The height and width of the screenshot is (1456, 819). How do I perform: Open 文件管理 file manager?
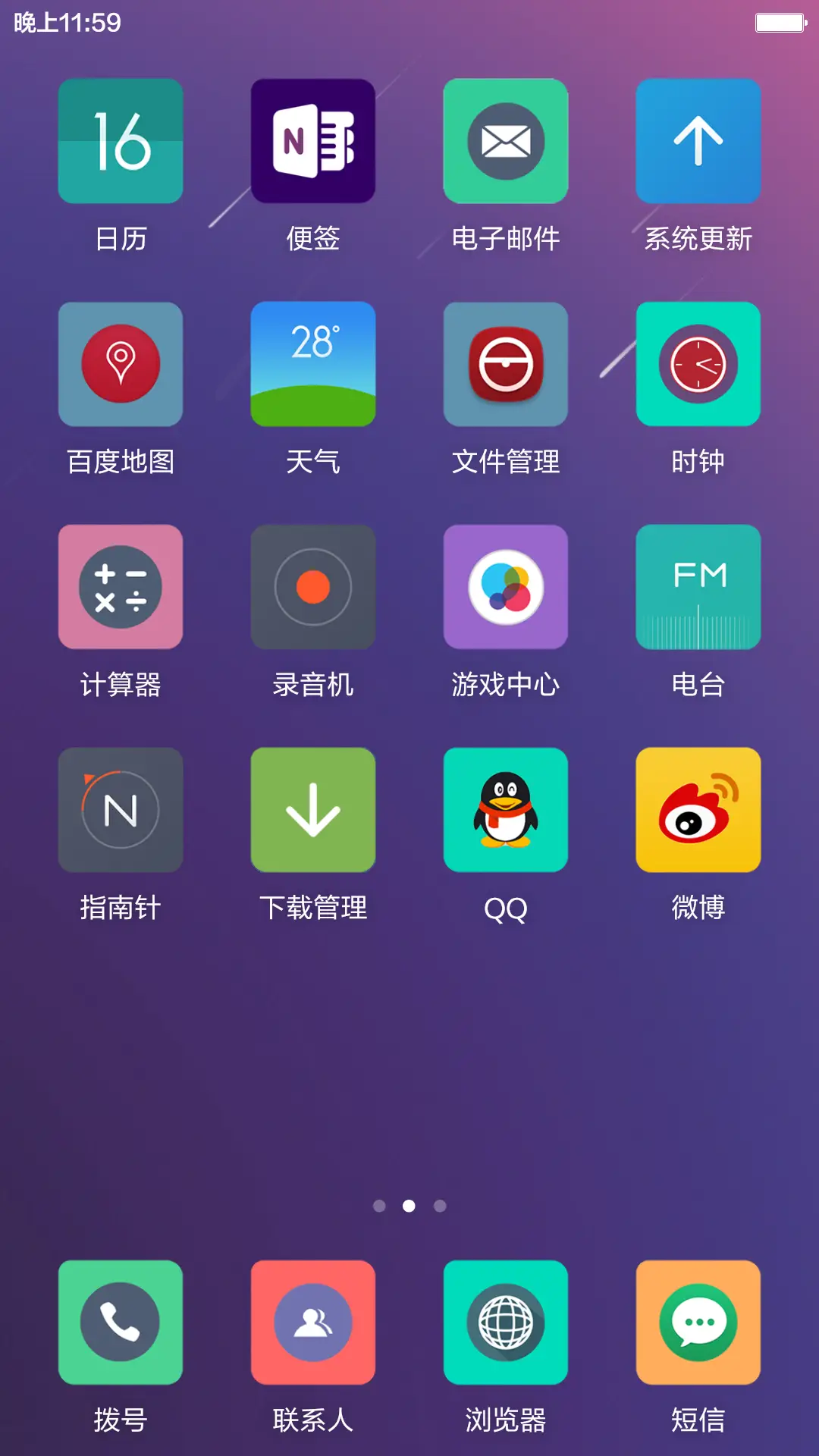click(x=505, y=363)
